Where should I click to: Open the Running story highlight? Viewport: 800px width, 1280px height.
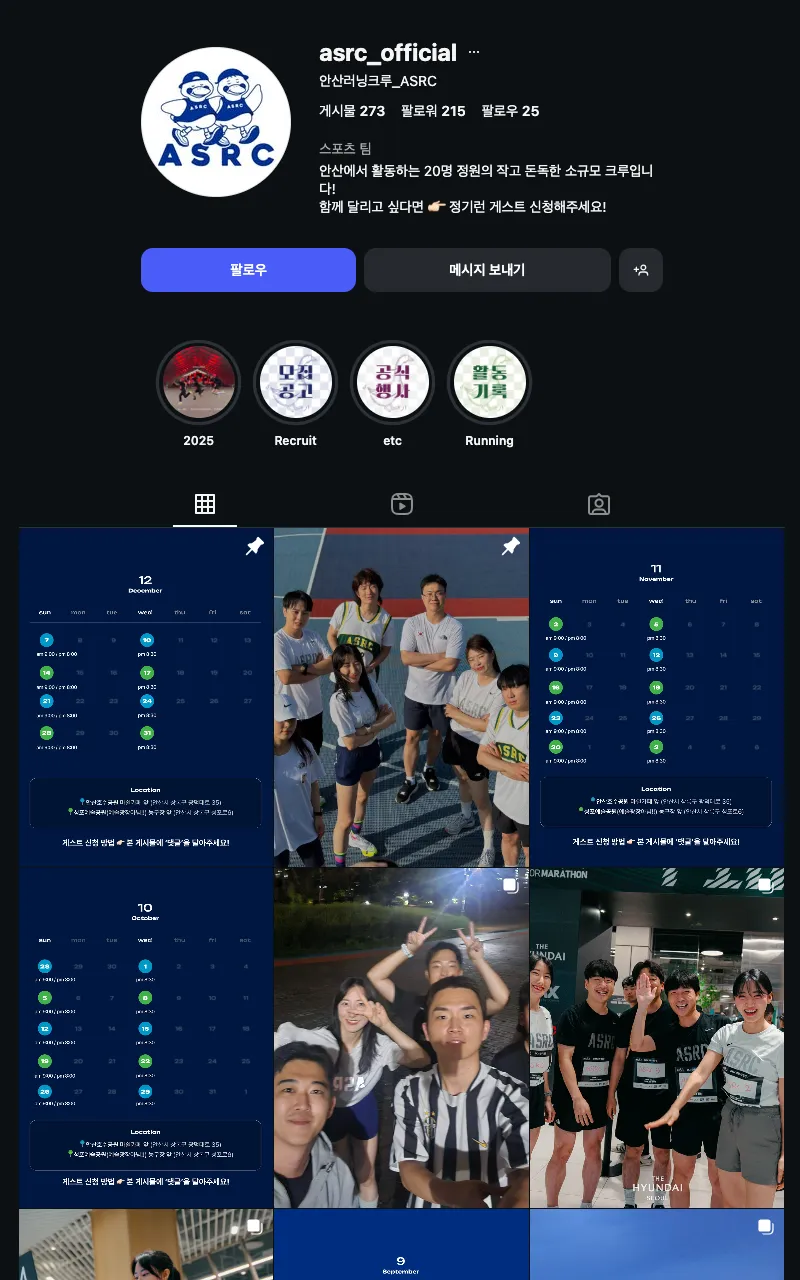489,382
